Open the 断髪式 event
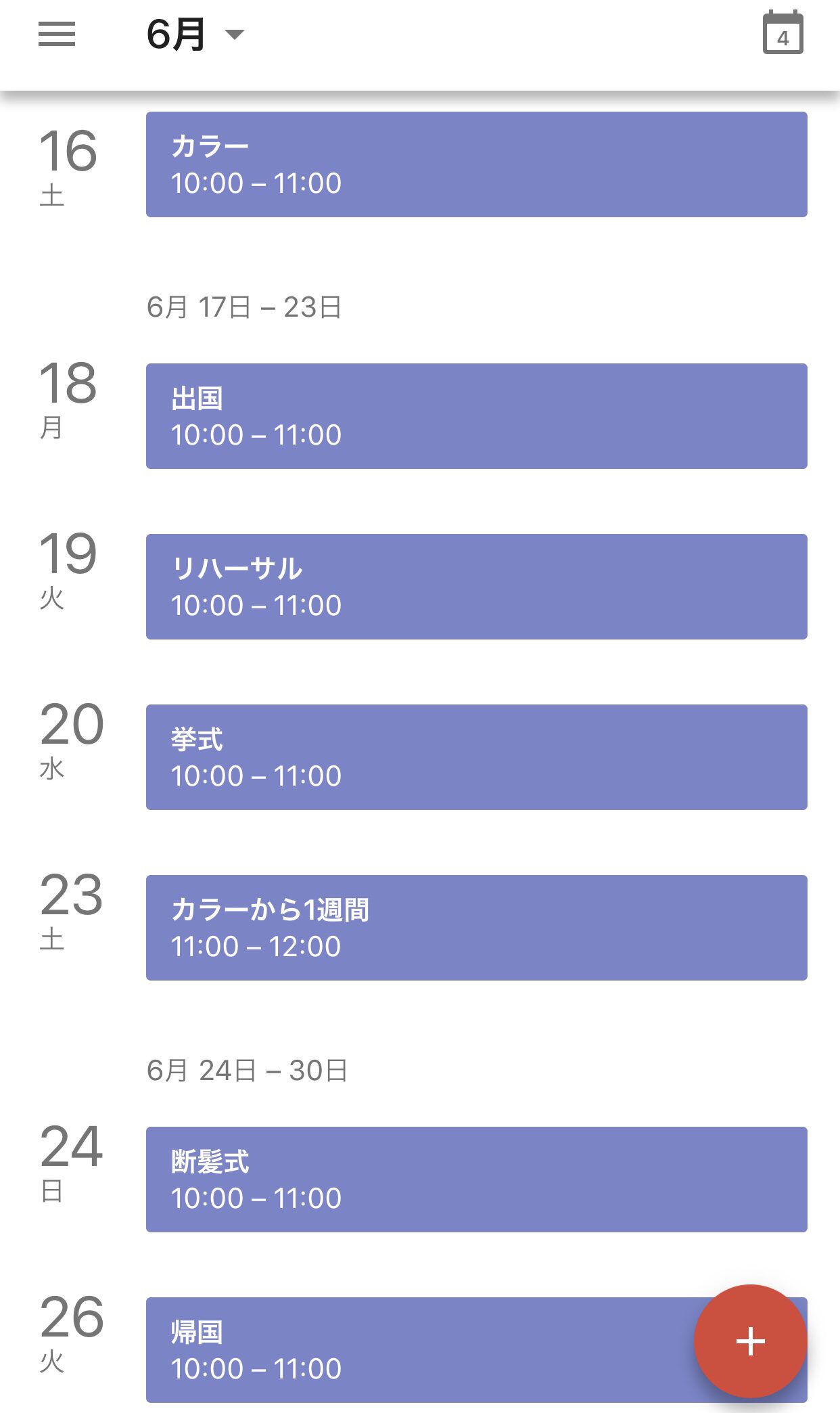The image size is (840, 1413). (476, 1180)
